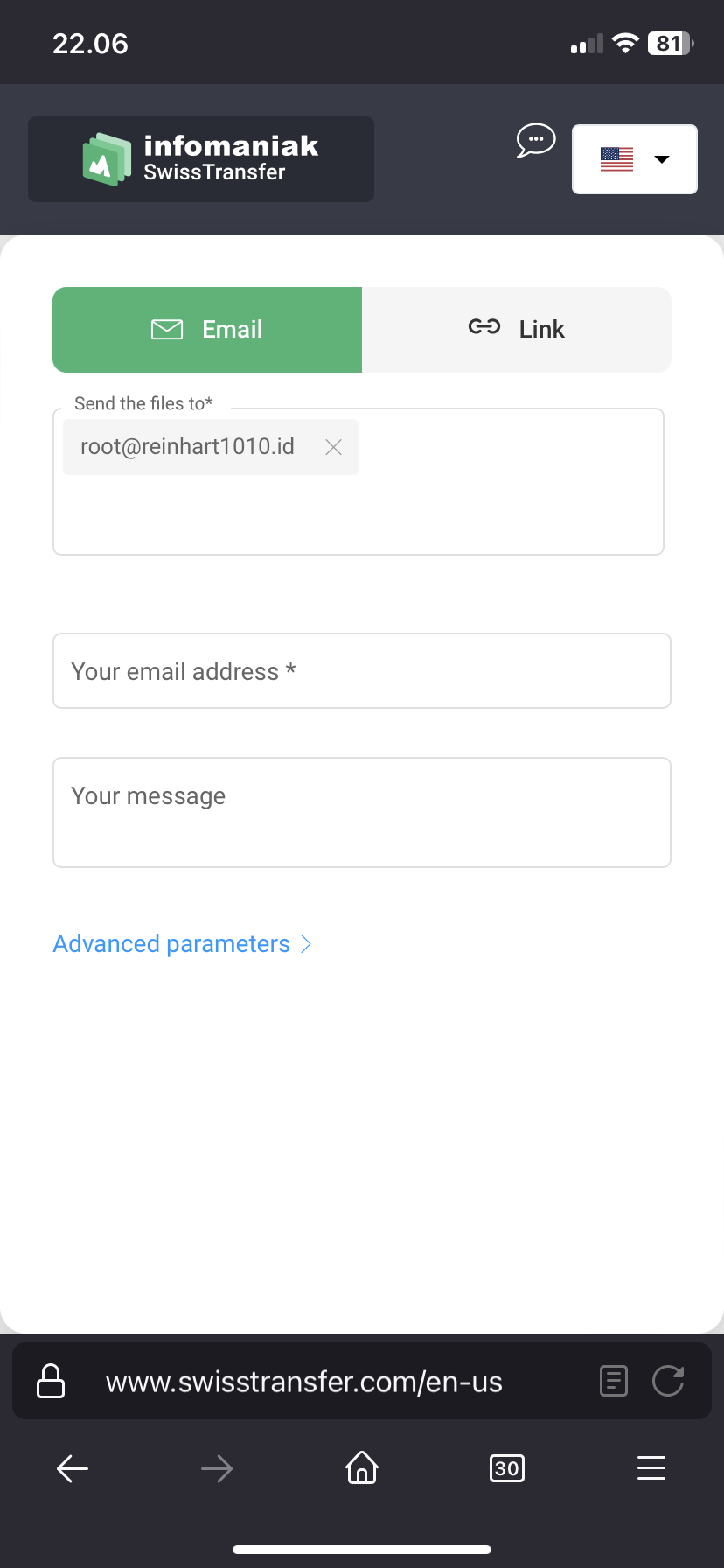Go to browser home page
This screenshot has height=1568, width=724.
click(x=362, y=1468)
